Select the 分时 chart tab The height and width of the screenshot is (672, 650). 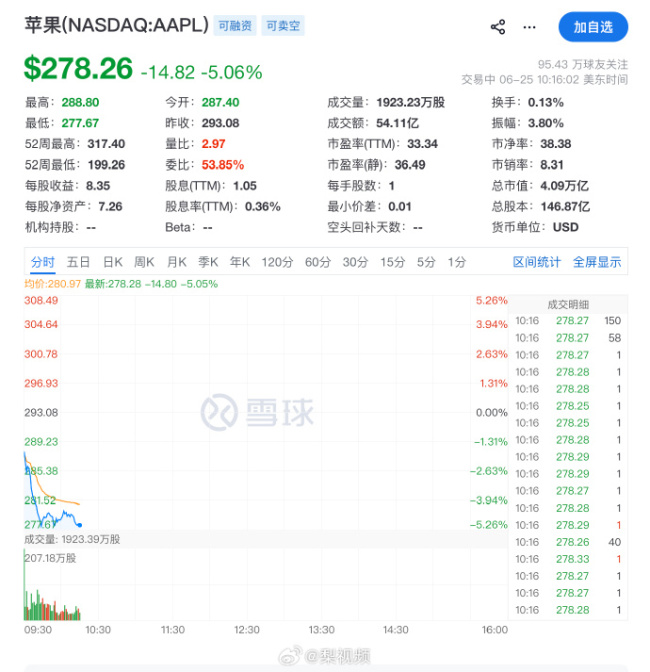pos(43,262)
